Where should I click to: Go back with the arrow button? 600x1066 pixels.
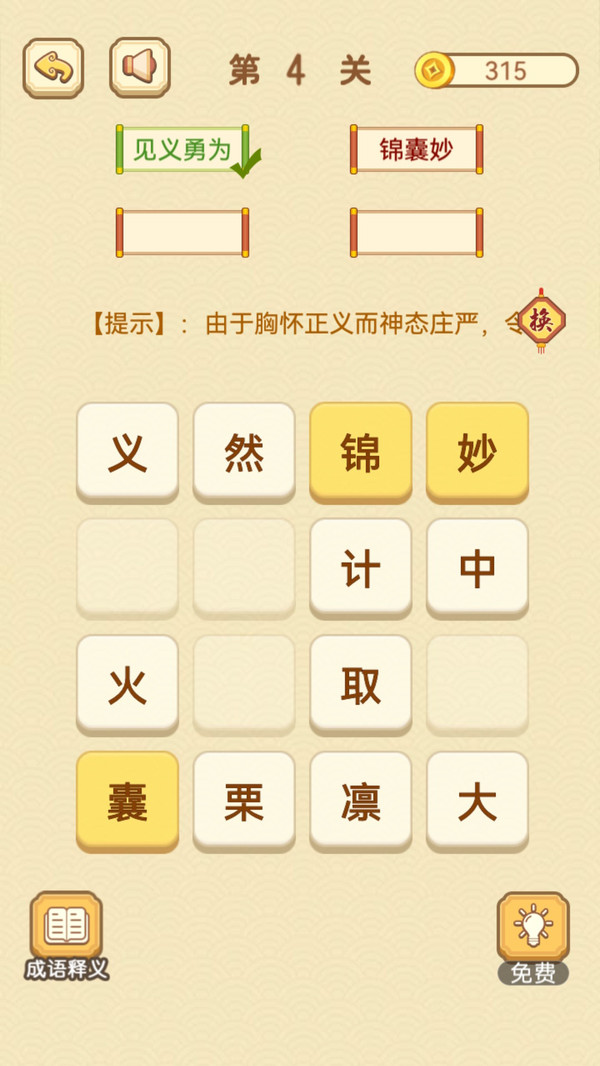[53, 68]
